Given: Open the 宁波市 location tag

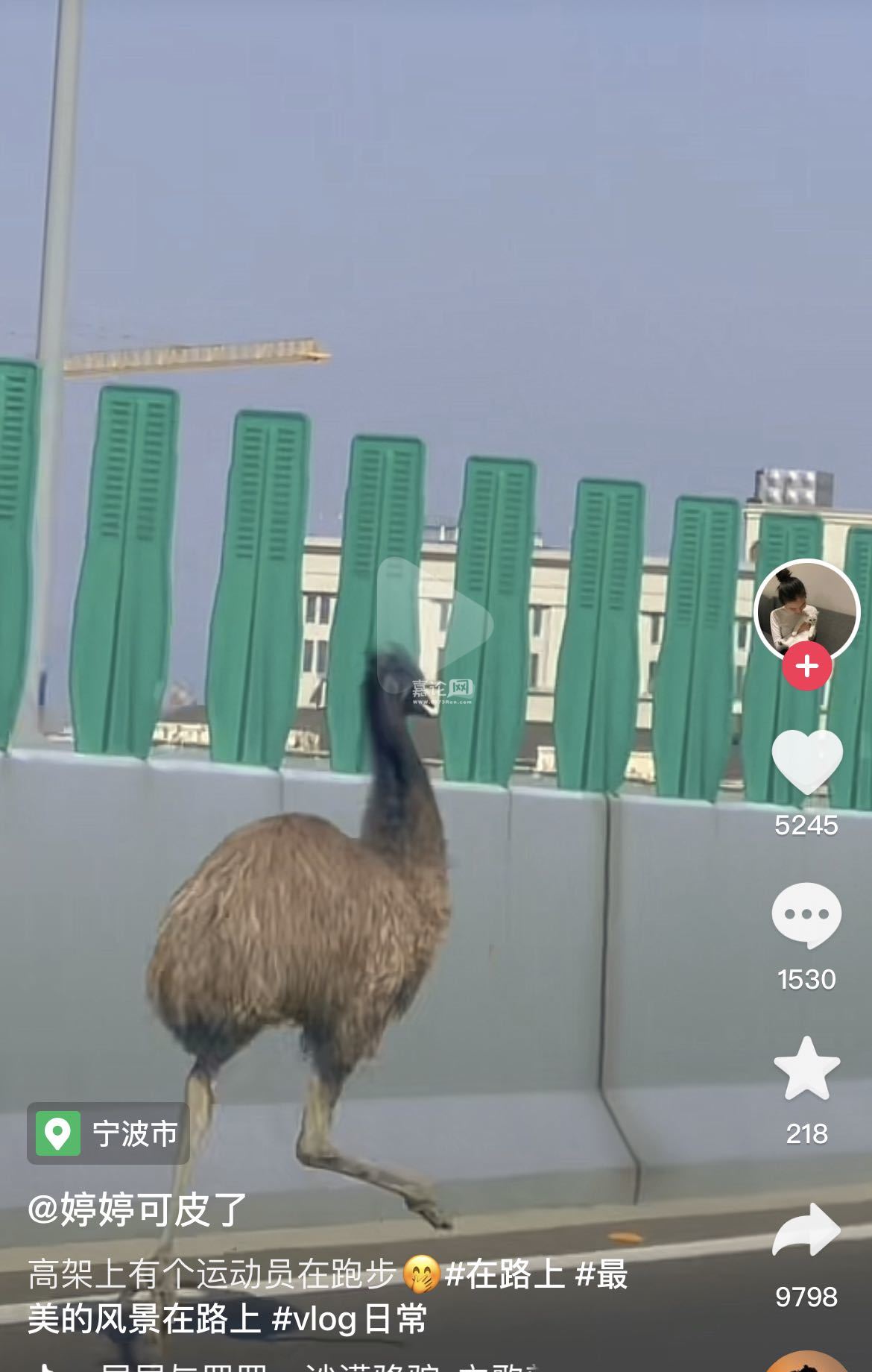Looking at the screenshot, I should (x=109, y=1133).
